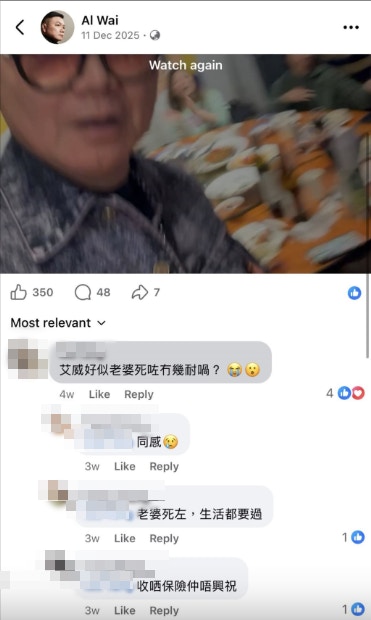The image size is (371, 620).
Task: Reply to the 老婆死左，生活都要過 comment
Action: tap(164, 539)
